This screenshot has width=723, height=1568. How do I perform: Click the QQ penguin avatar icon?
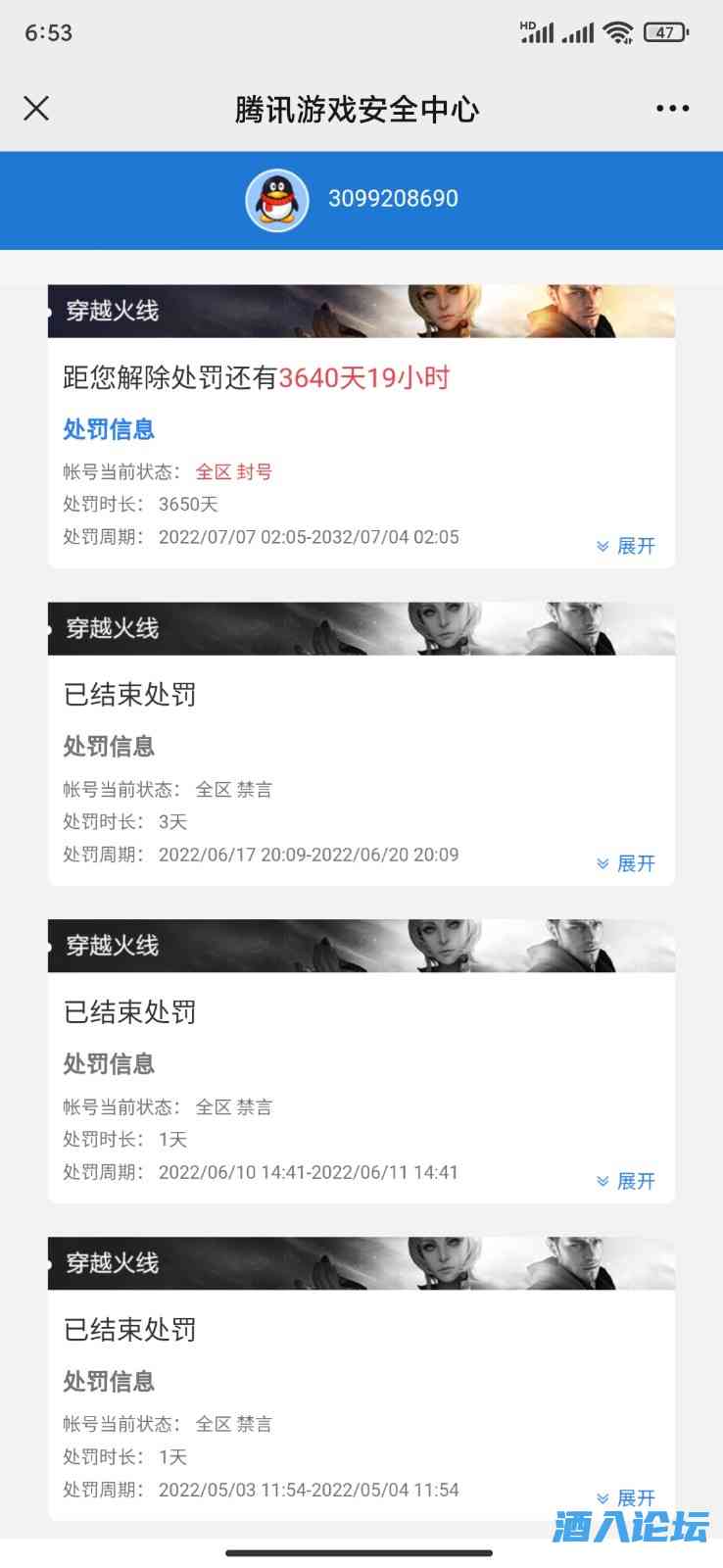pos(276,199)
